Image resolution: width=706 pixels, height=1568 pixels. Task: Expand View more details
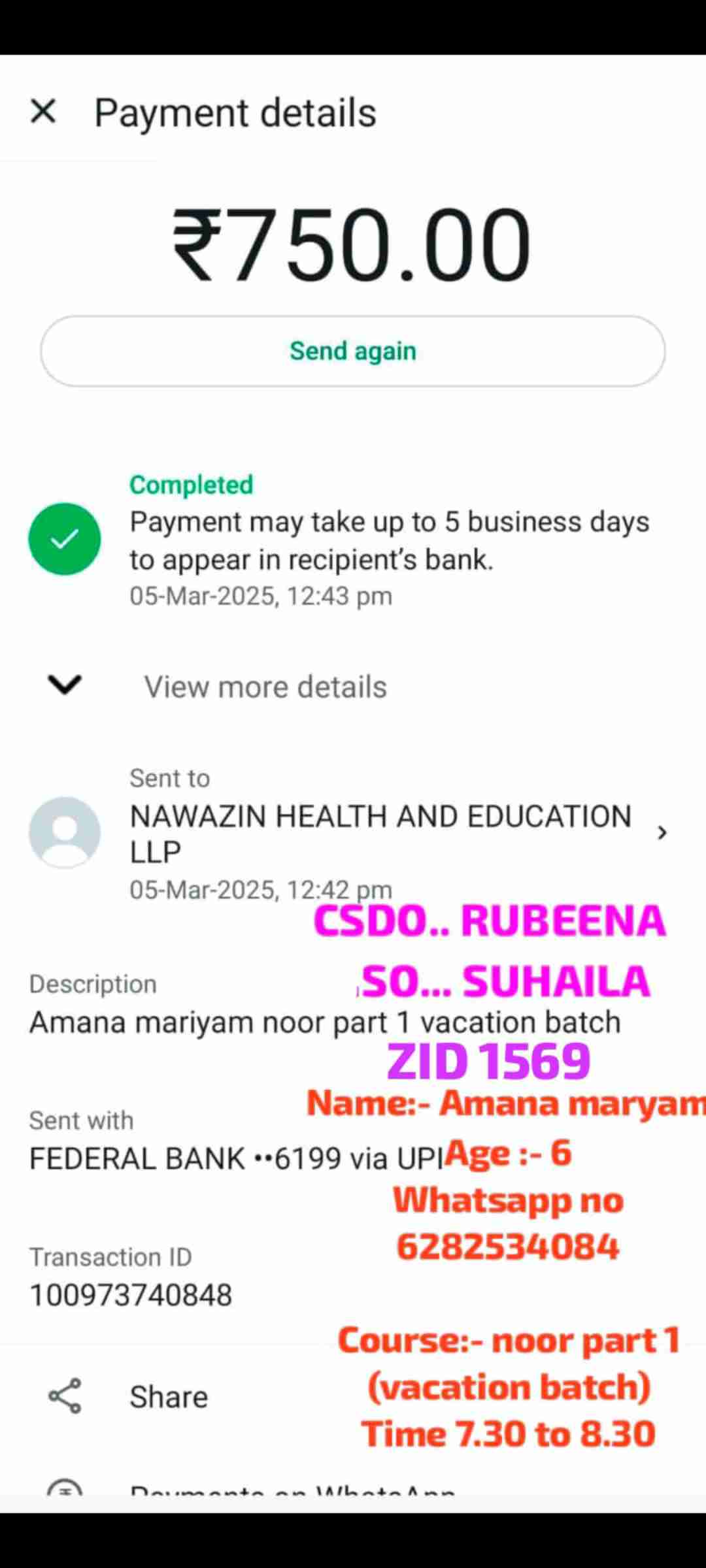click(x=265, y=687)
